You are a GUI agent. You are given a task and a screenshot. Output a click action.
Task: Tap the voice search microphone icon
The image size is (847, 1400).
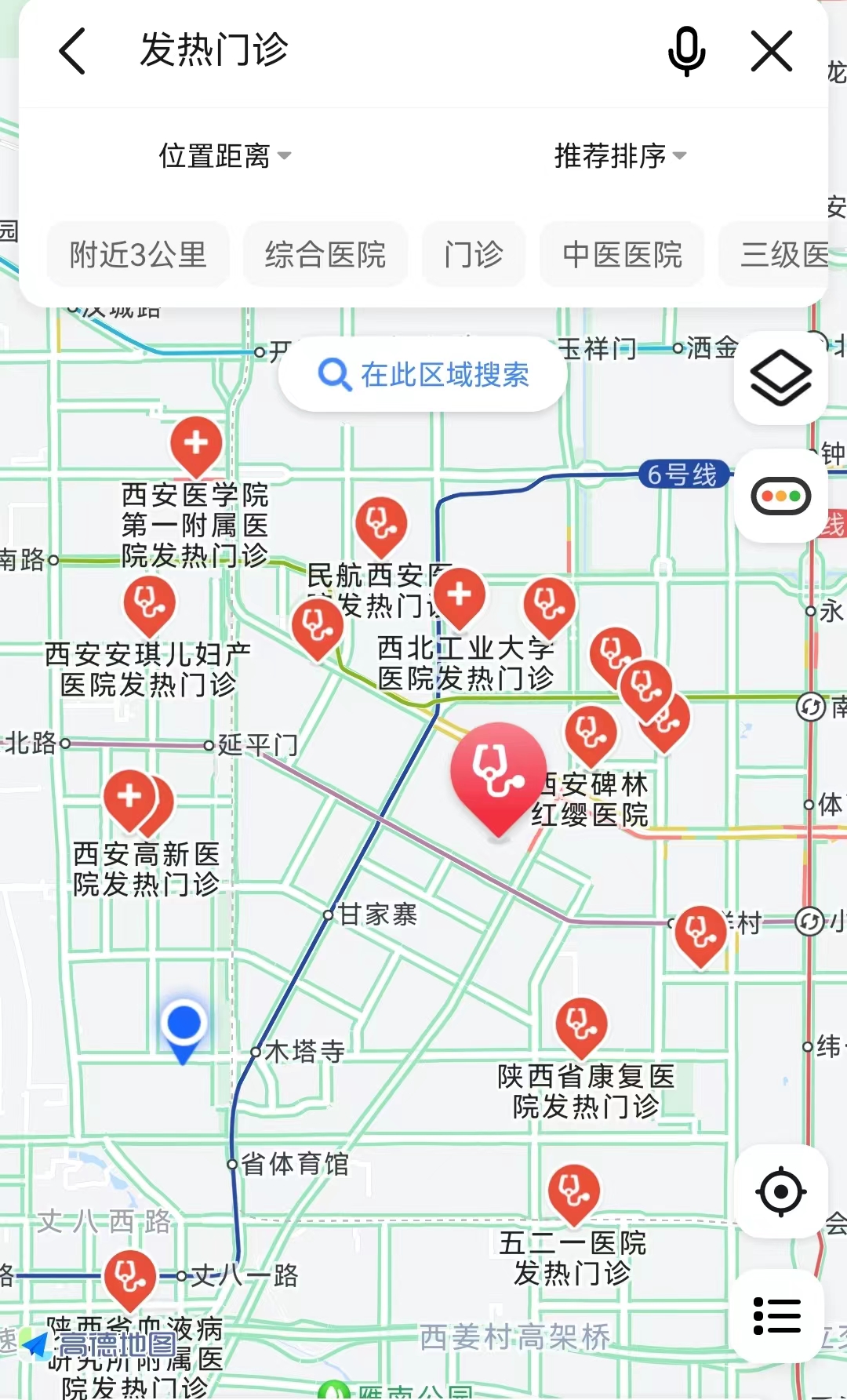685,50
